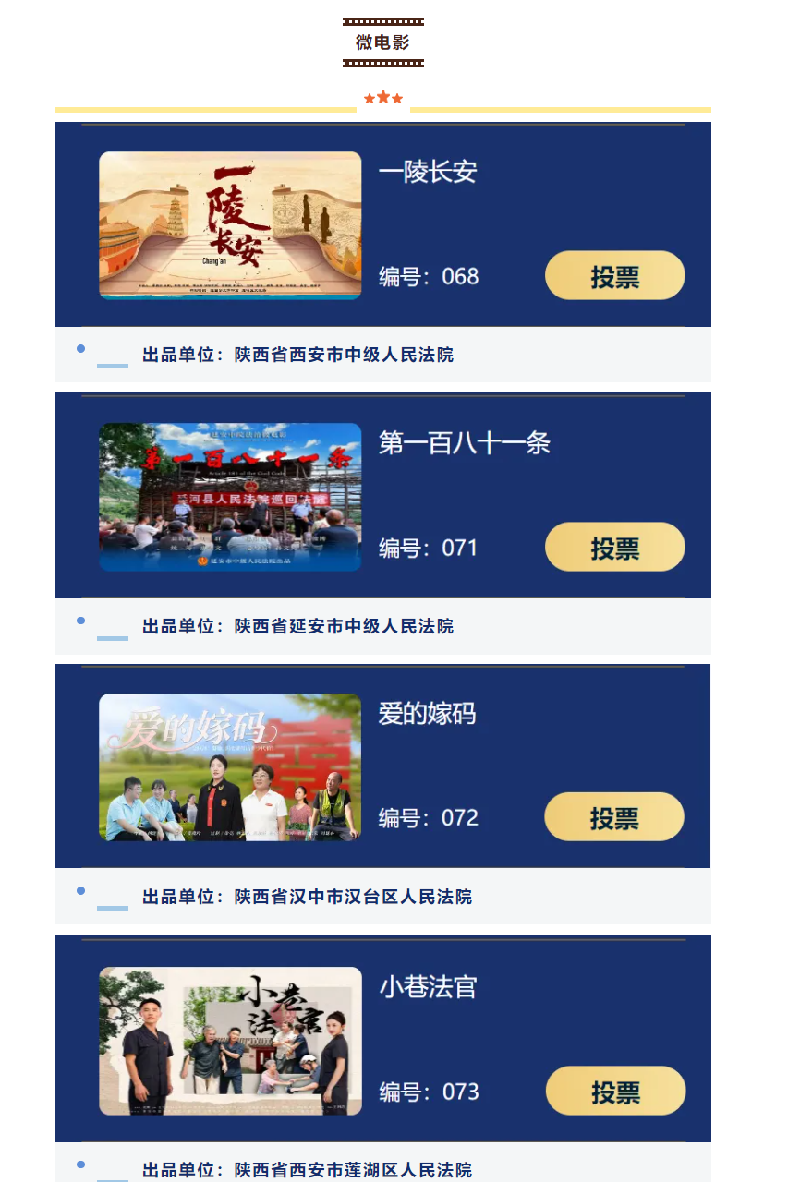Vote for 小巷法官 (编号 073)

coord(614,1091)
